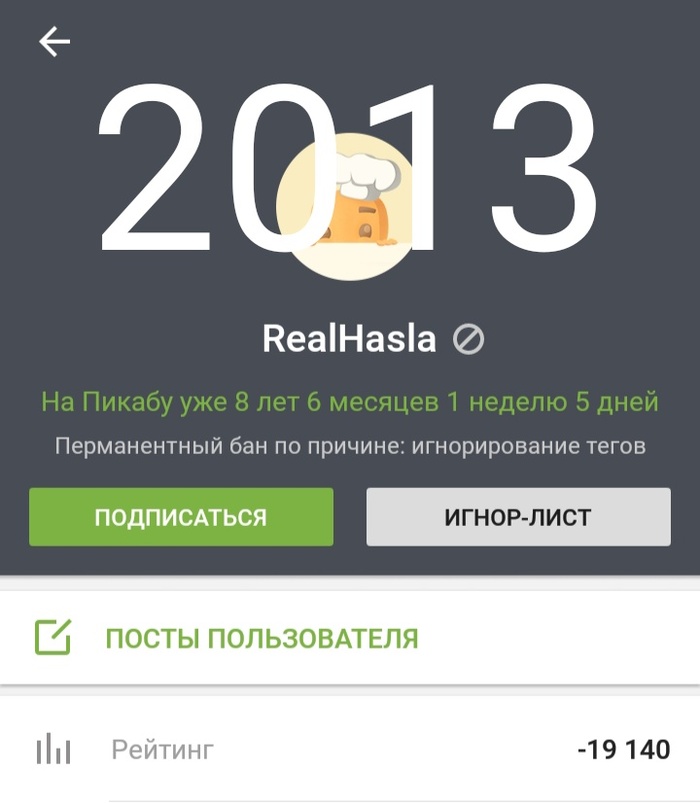This screenshot has height=803, width=700.
Task: Subscribe with the ПОДПИСАТЬСЯ button
Action: (181, 517)
